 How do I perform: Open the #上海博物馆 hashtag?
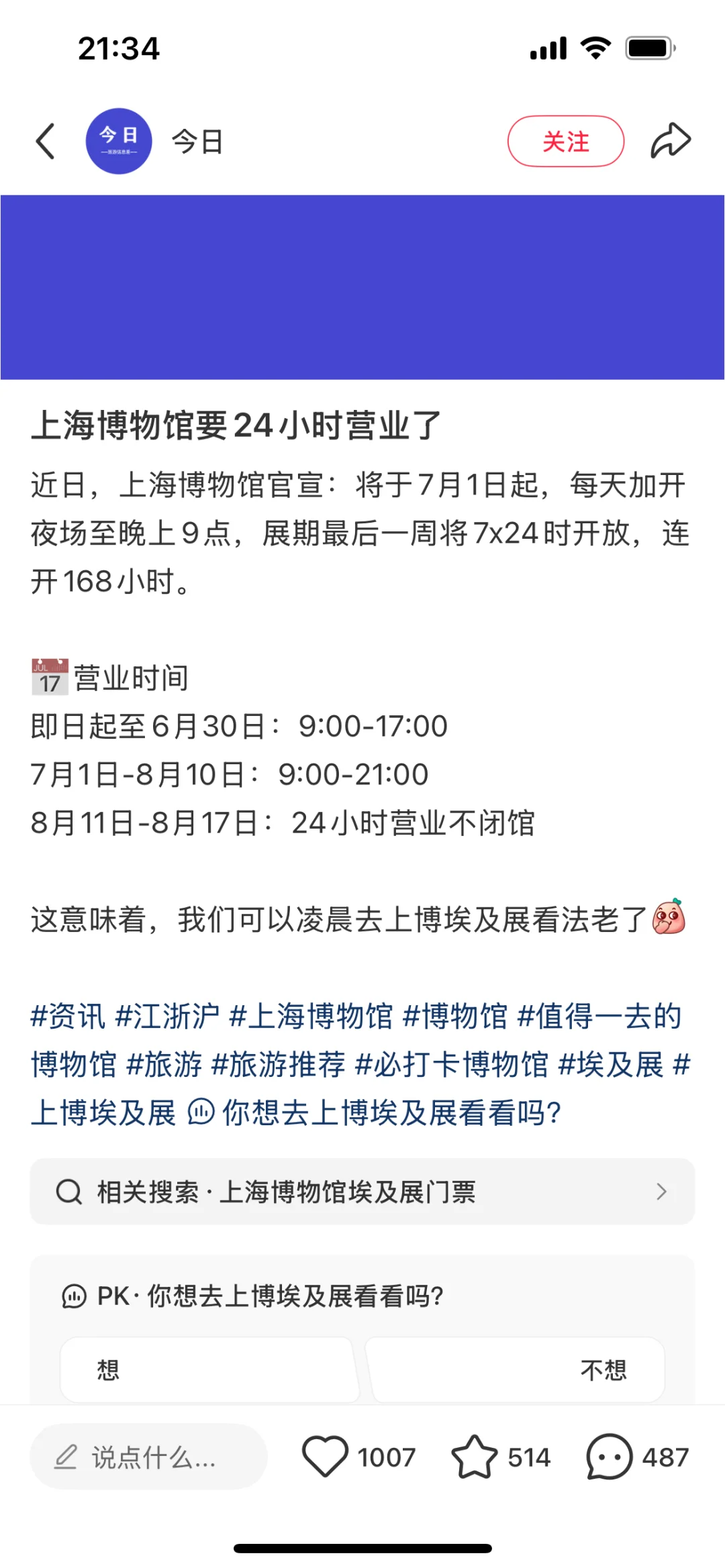[310, 1016]
